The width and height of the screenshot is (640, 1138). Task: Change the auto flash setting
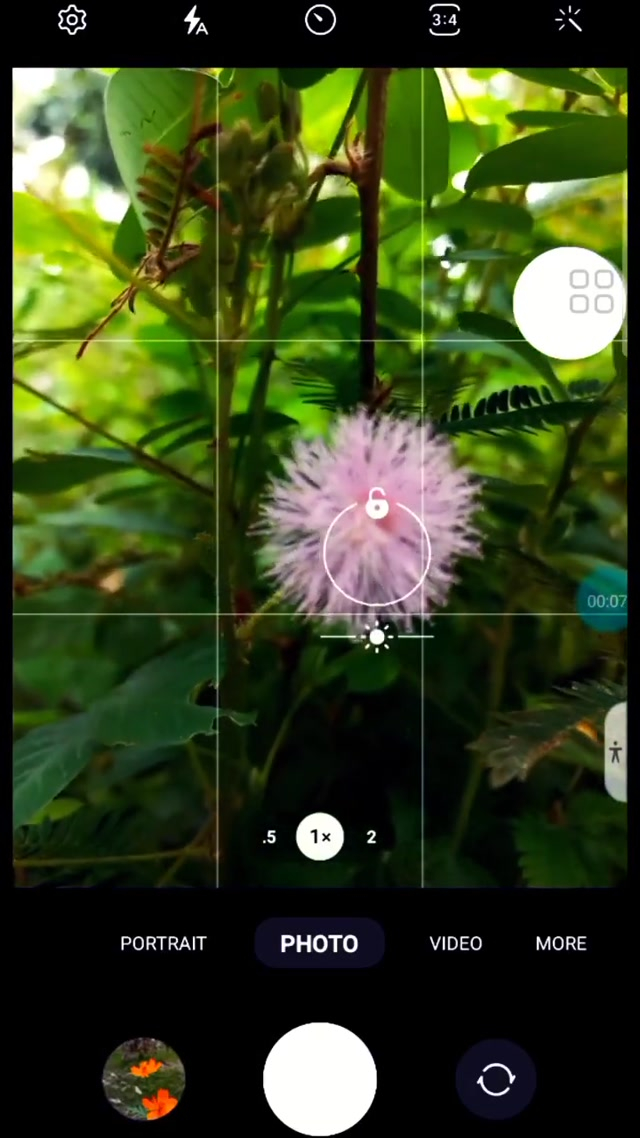196,20
